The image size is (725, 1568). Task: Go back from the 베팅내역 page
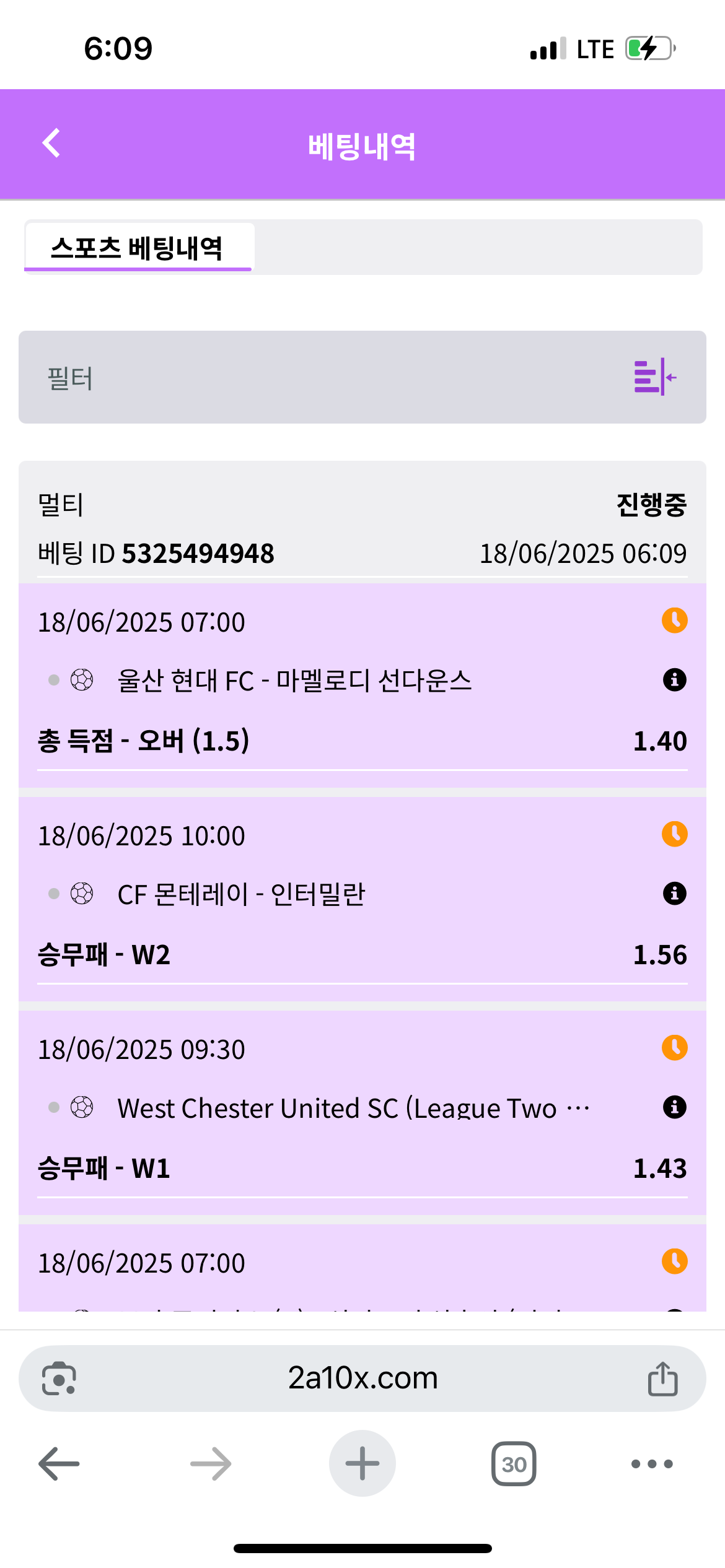click(x=51, y=144)
